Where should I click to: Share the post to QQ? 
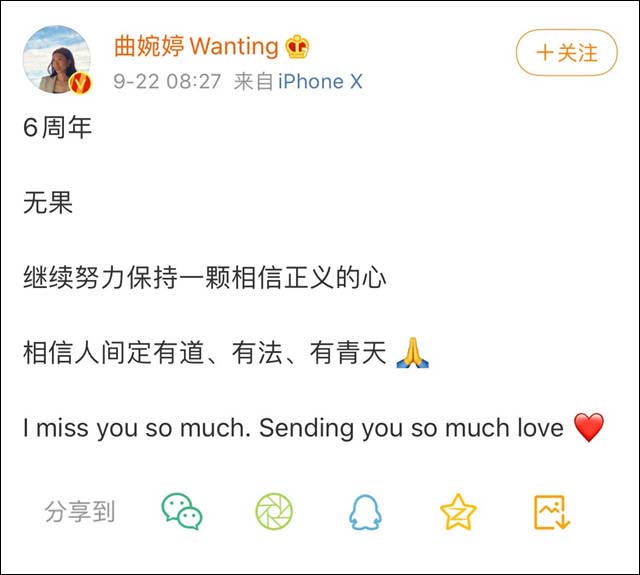point(365,512)
